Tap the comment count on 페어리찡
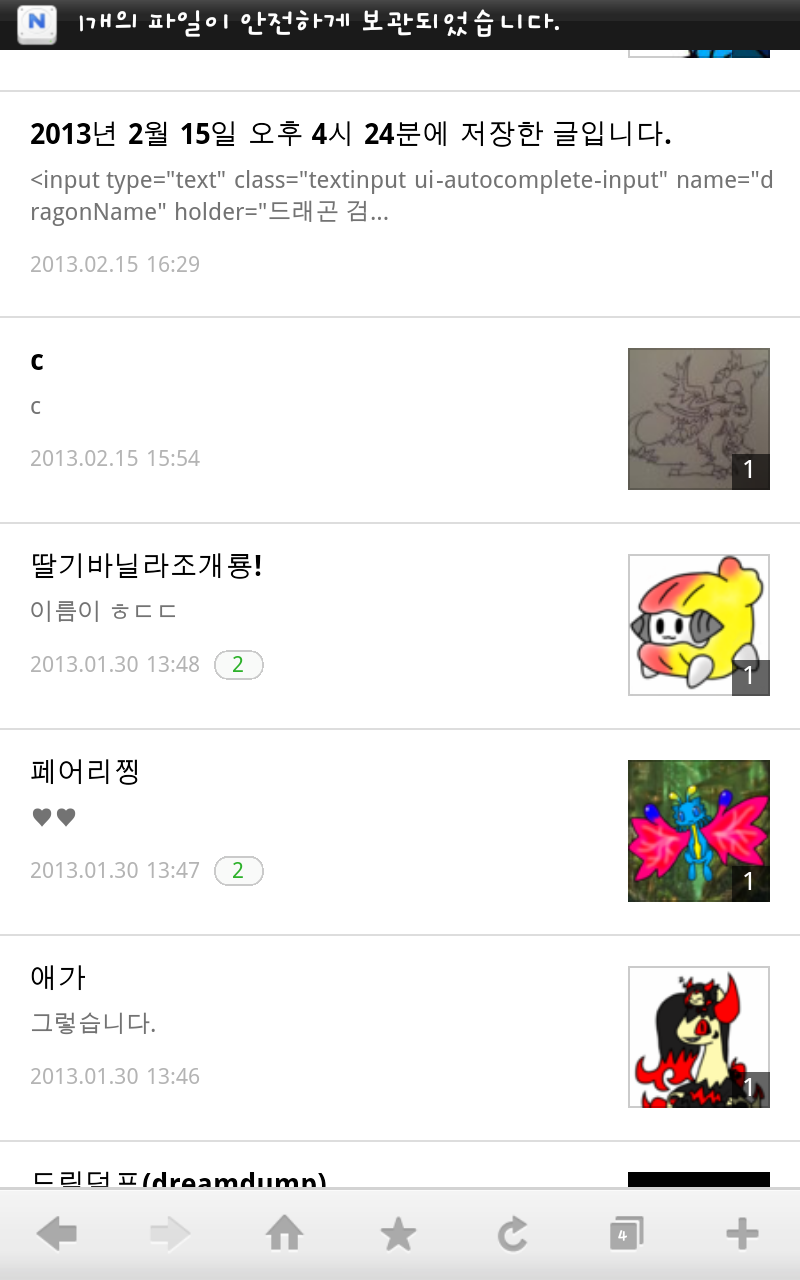800x1280 pixels. [x=239, y=870]
